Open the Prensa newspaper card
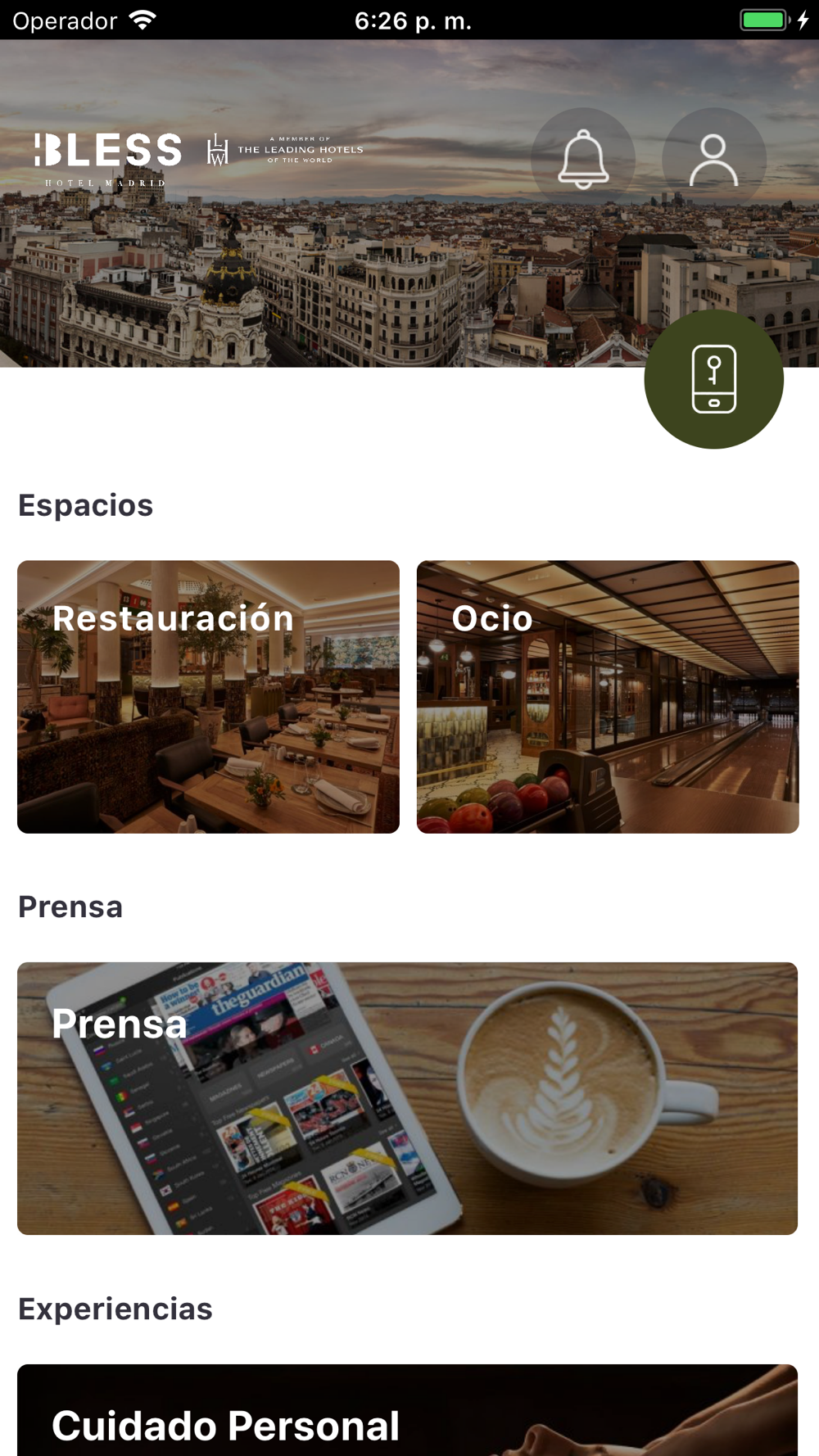819x1456 pixels. pos(407,1098)
